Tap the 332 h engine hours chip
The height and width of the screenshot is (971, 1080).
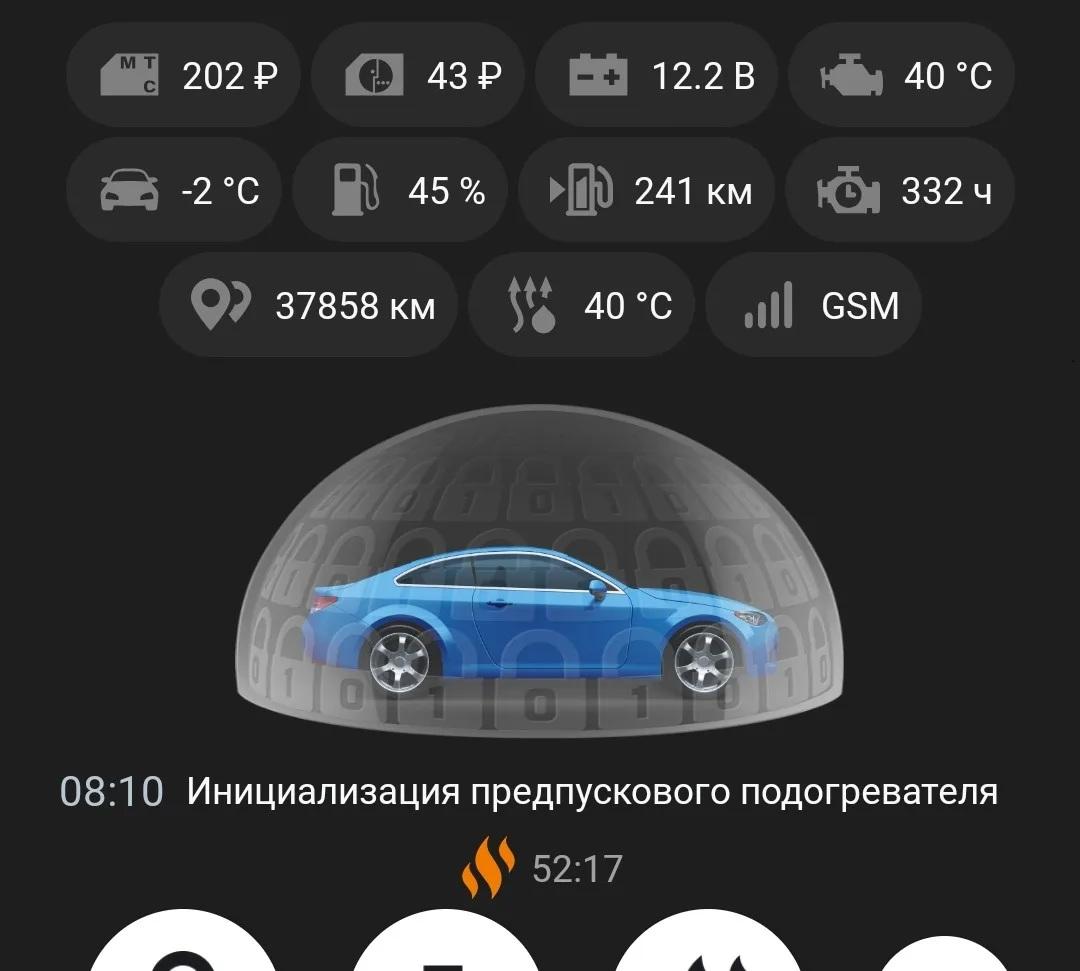tap(900, 190)
